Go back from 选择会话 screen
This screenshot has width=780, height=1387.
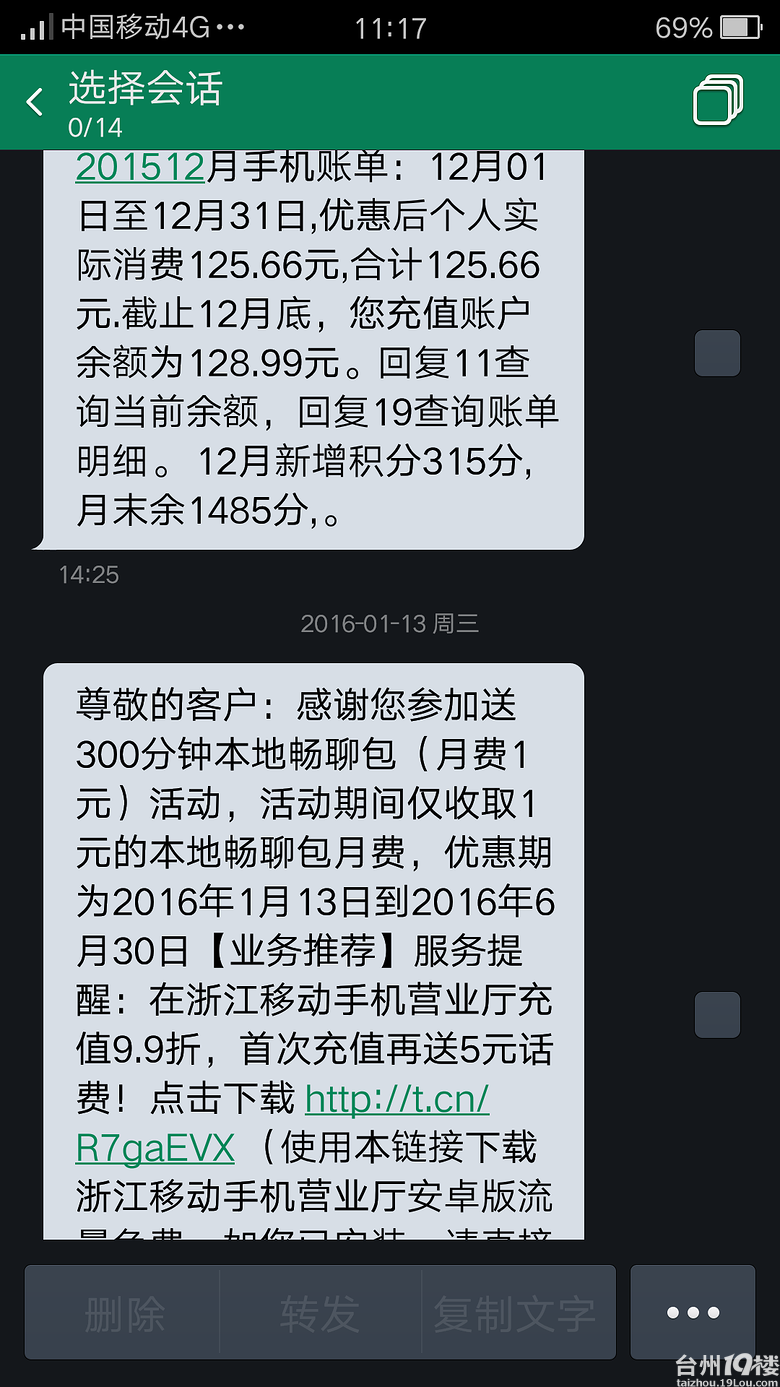pos(36,101)
